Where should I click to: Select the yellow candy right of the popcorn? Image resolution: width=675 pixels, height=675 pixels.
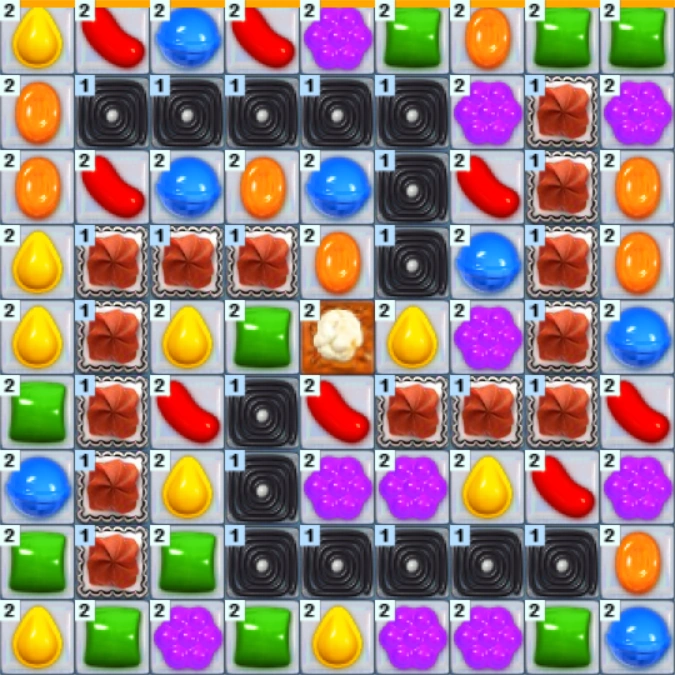[412, 337]
